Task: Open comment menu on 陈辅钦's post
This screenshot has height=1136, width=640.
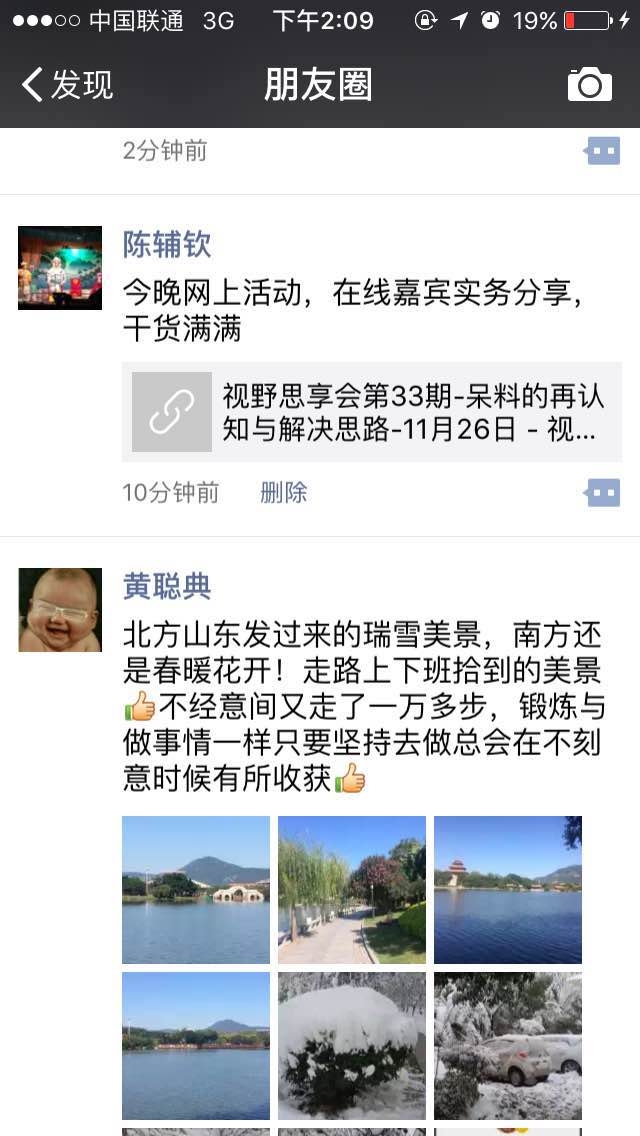Action: pyautogui.click(x=603, y=492)
